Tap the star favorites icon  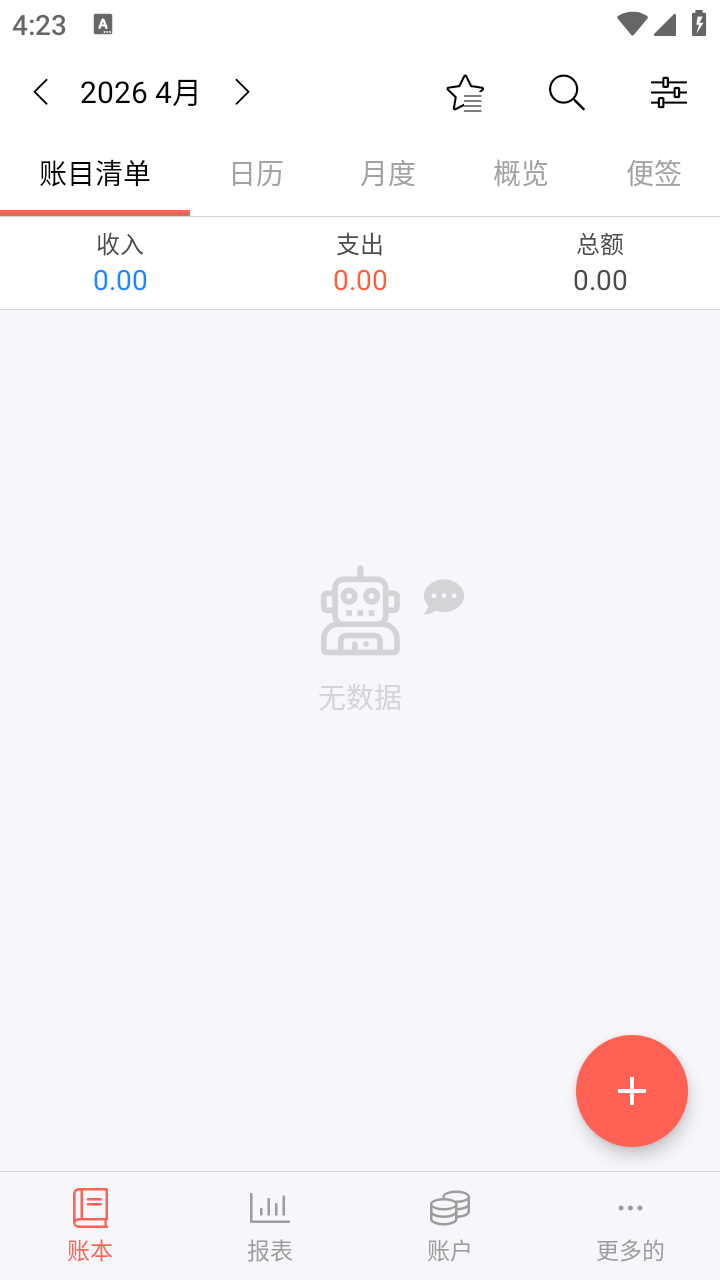pos(464,92)
